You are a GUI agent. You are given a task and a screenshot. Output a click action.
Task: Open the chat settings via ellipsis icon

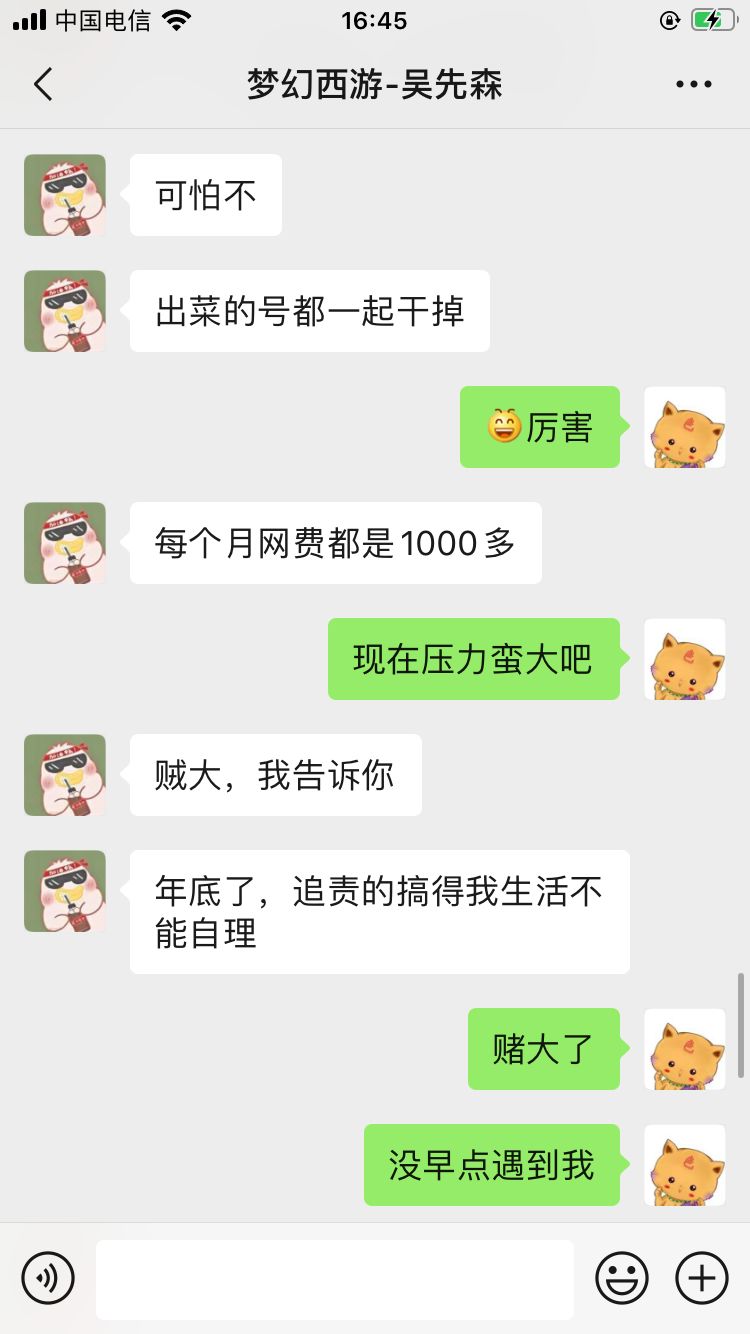click(694, 84)
